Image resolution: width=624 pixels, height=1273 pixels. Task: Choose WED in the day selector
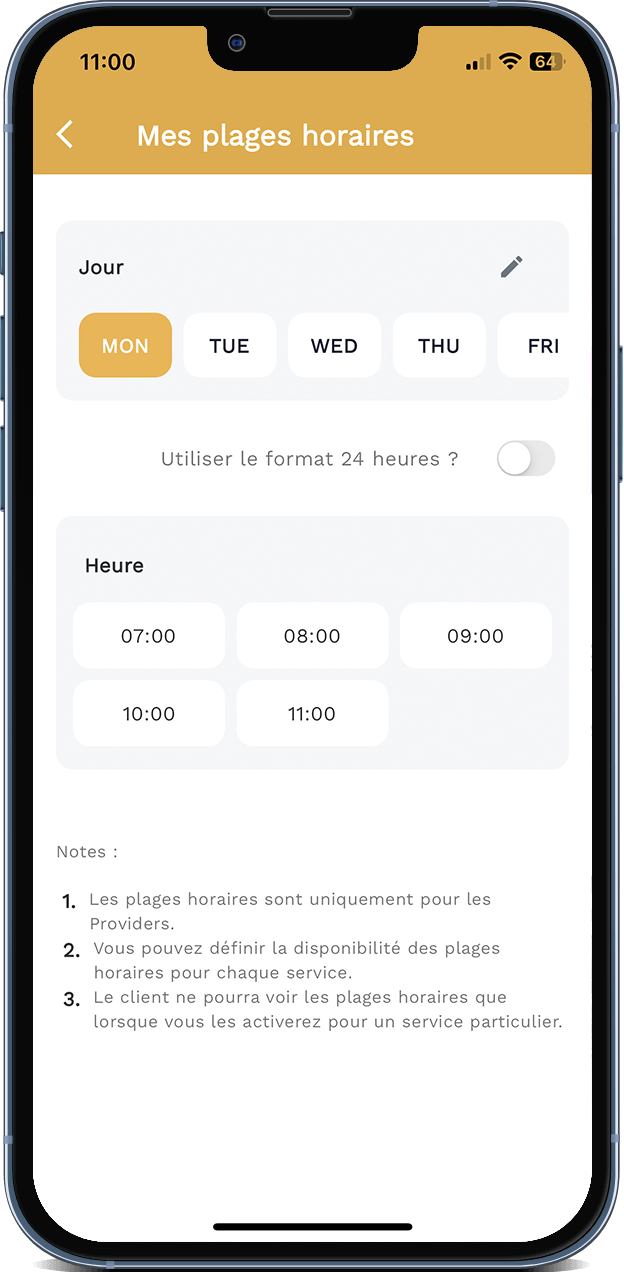(x=334, y=346)
